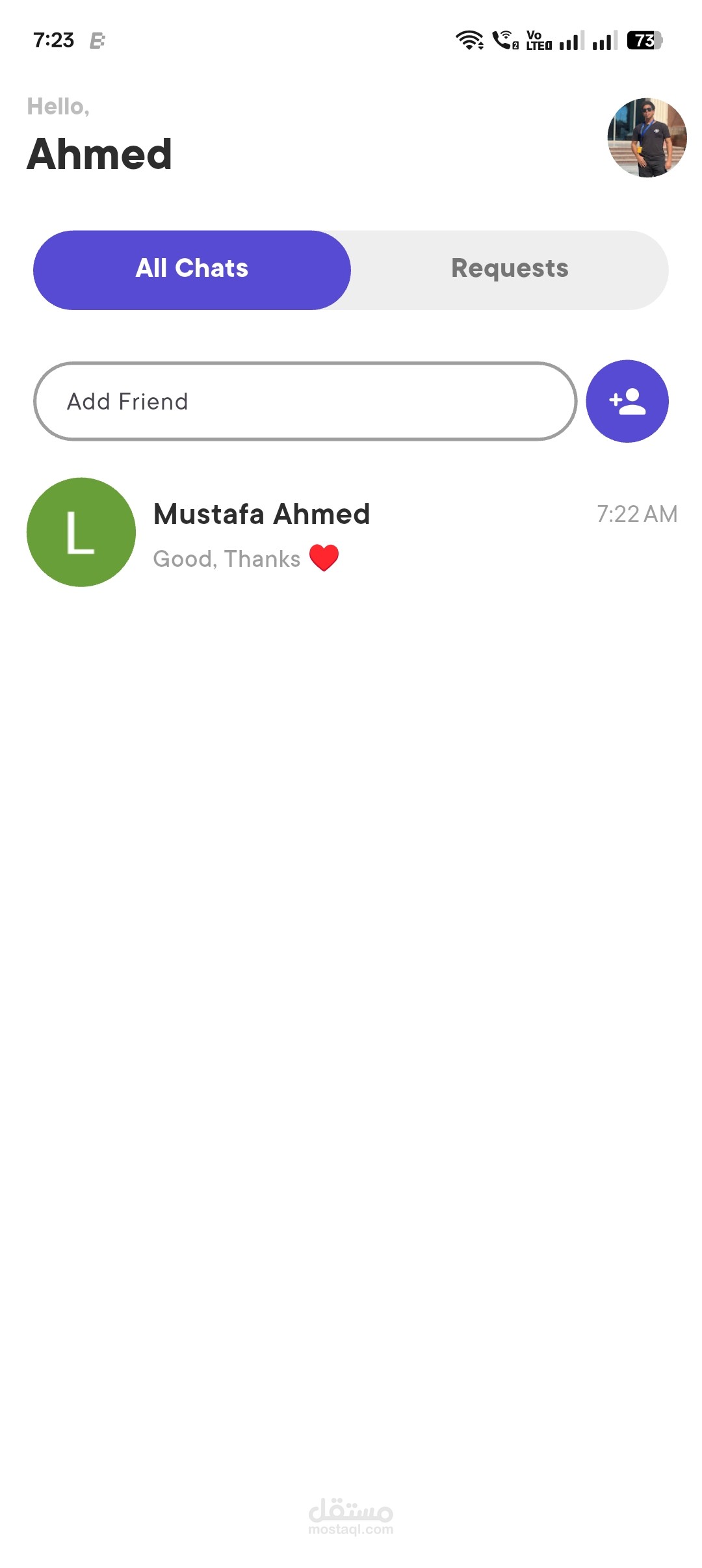Focus the Add Friend input field

coord(304,402)
